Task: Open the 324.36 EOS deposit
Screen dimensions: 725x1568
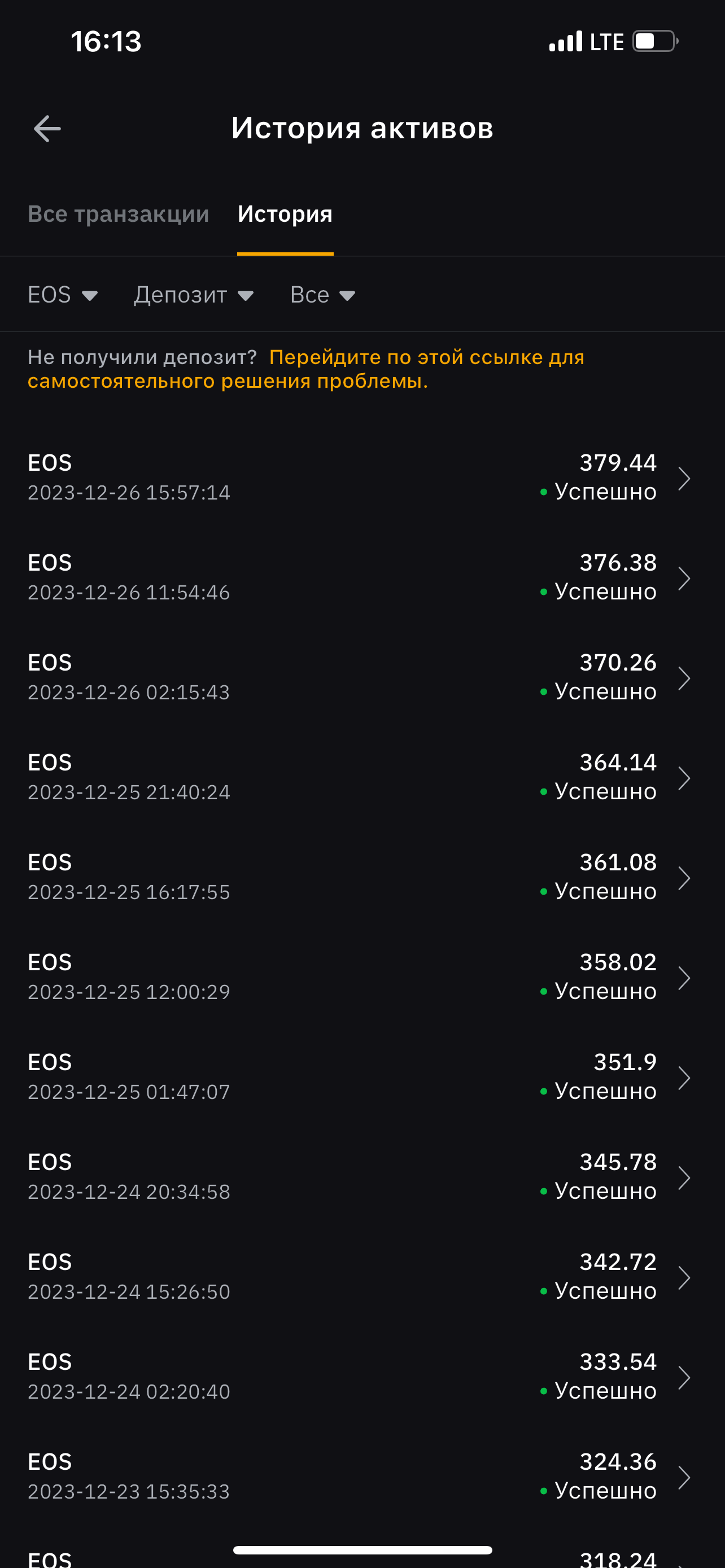Action: pos(362,1476)
